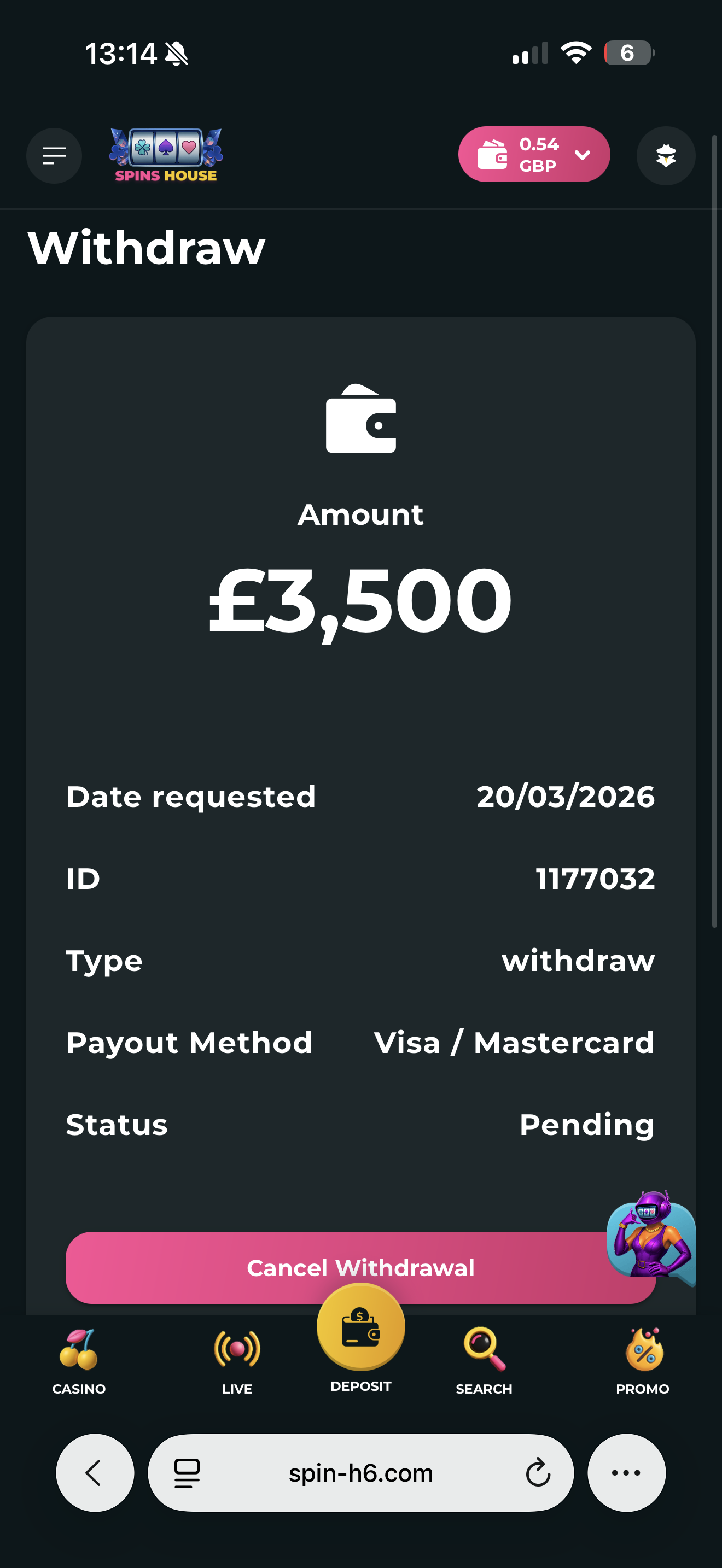Open the page settings icon in address bar

187,1473
